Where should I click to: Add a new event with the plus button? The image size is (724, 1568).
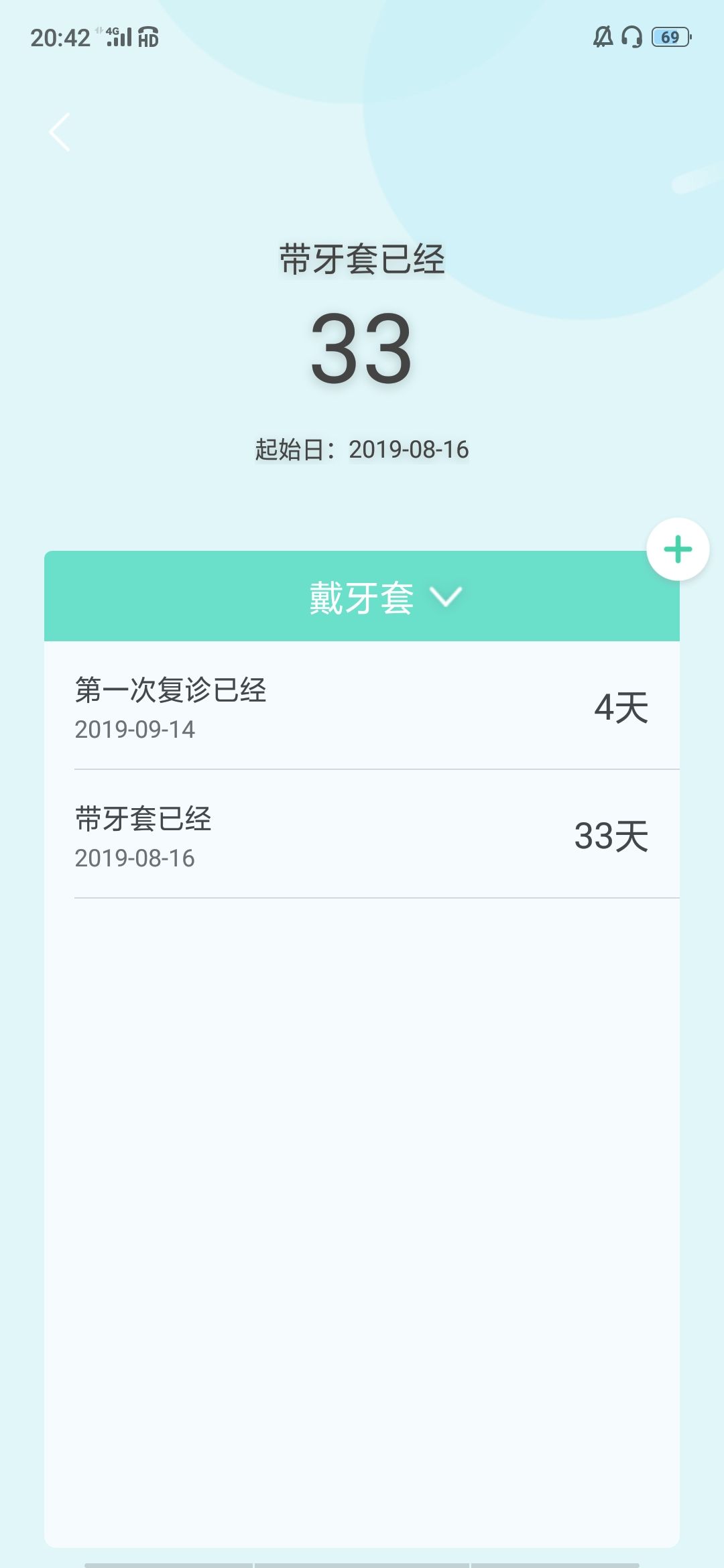point(678,549)
